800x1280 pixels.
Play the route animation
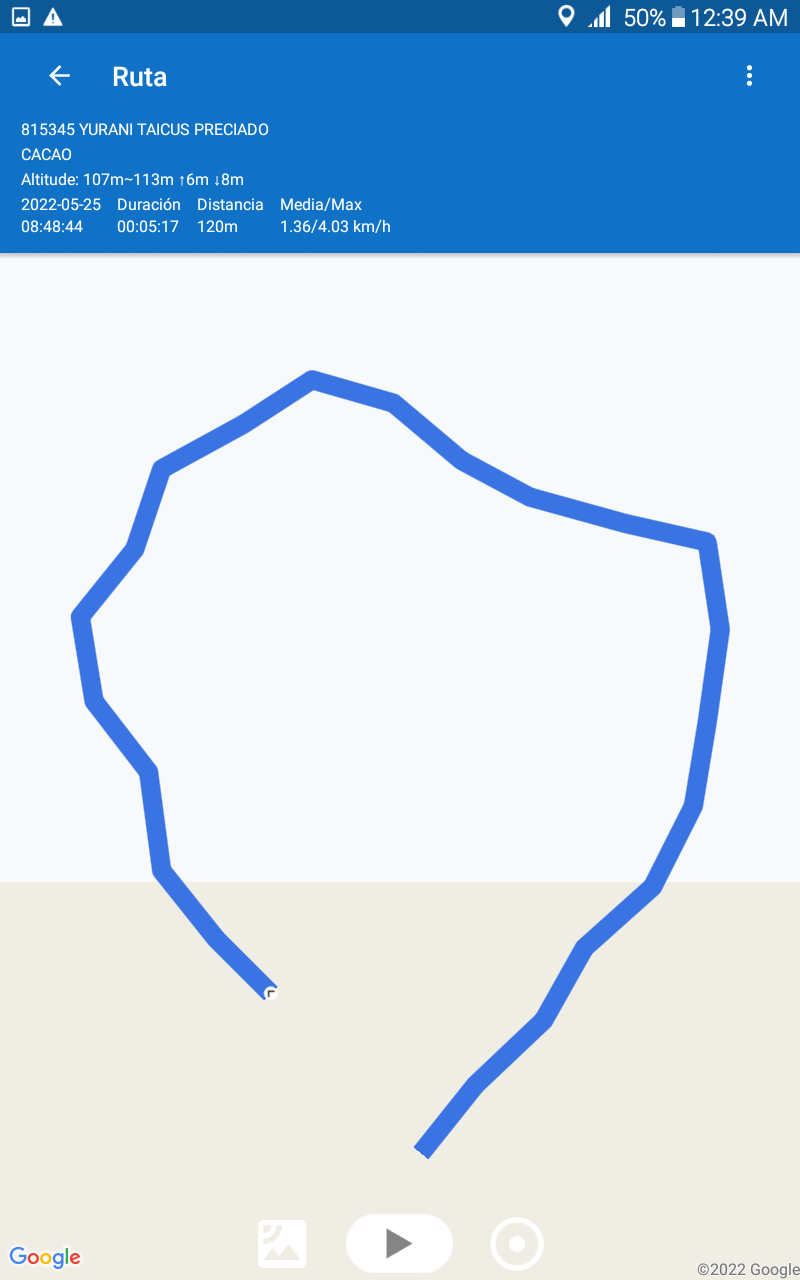click(399, 1243)
